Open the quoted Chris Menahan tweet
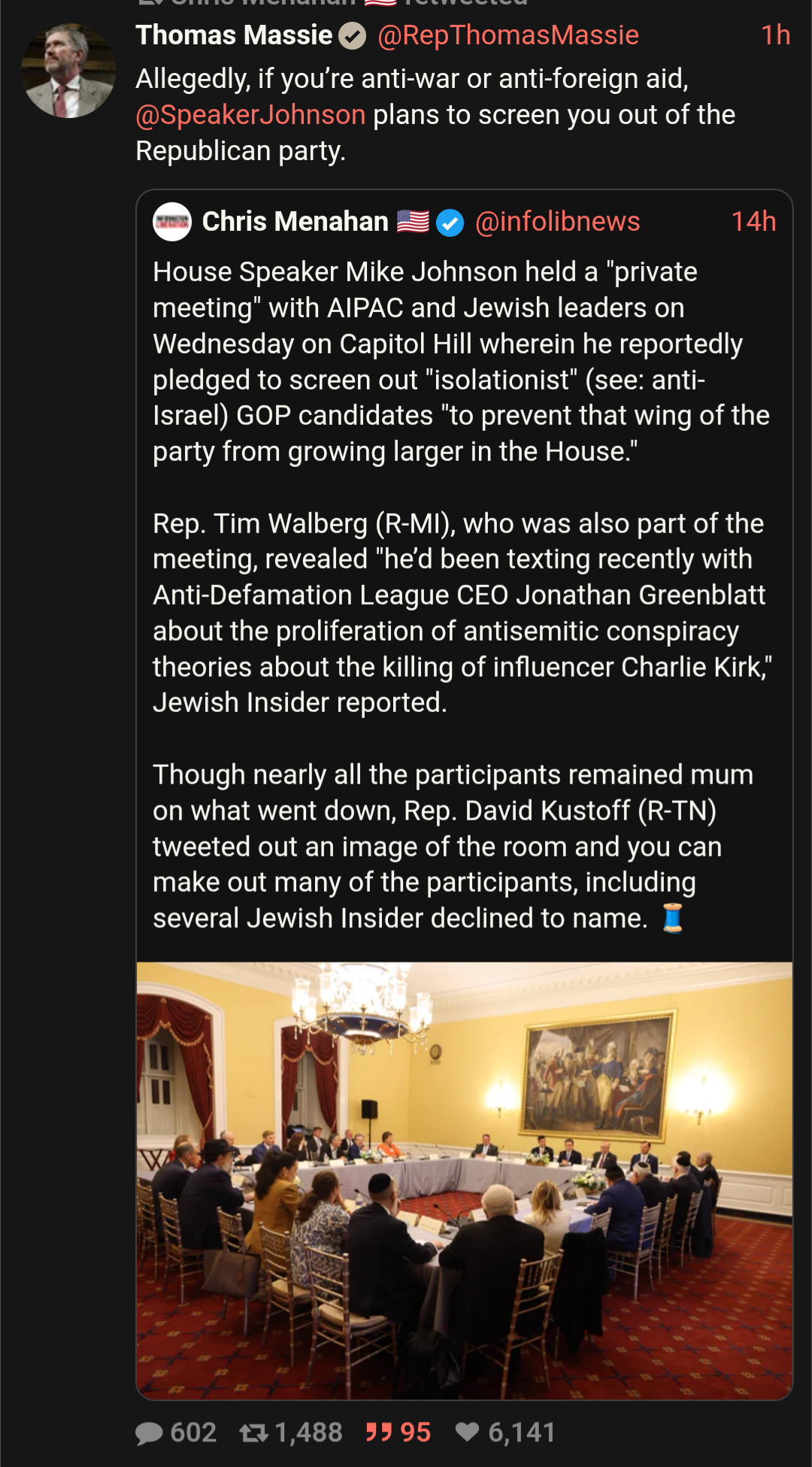Screen dimensions: 812x1467 (x=463, y=594)
